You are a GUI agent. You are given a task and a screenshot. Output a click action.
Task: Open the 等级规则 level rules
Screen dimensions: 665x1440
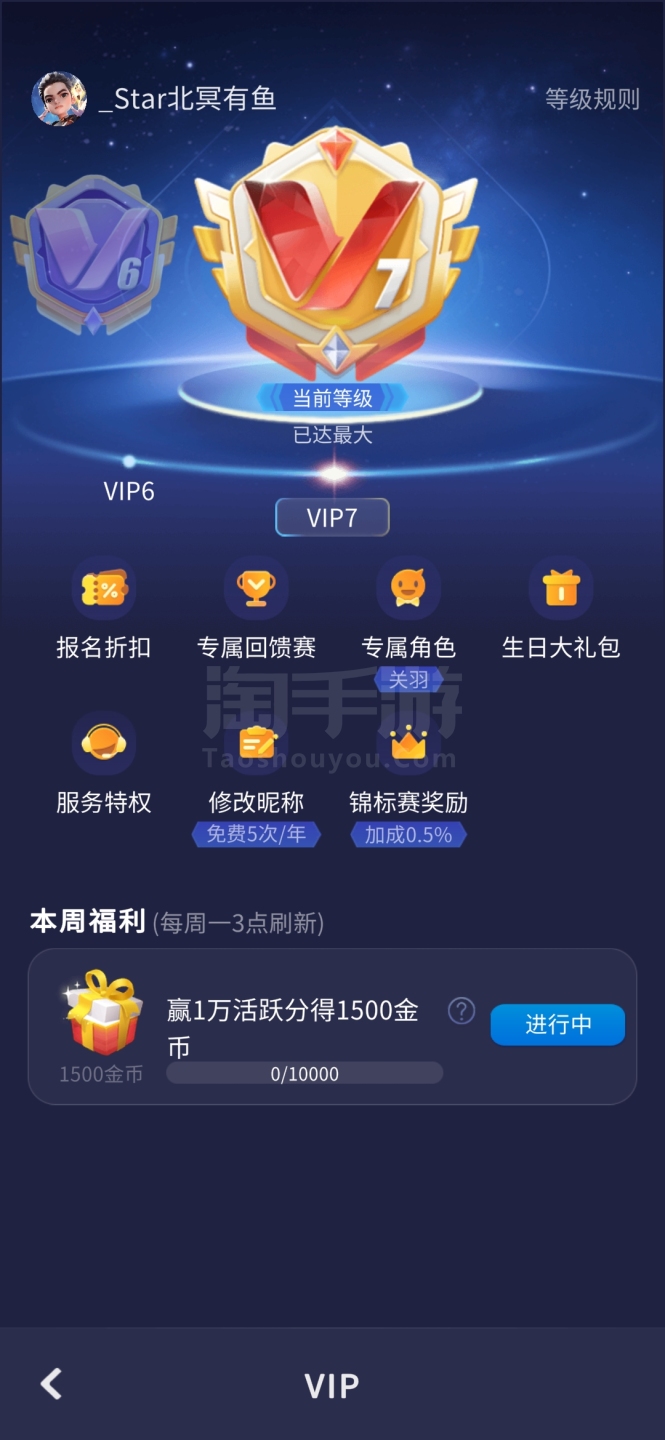click(592, 99)
